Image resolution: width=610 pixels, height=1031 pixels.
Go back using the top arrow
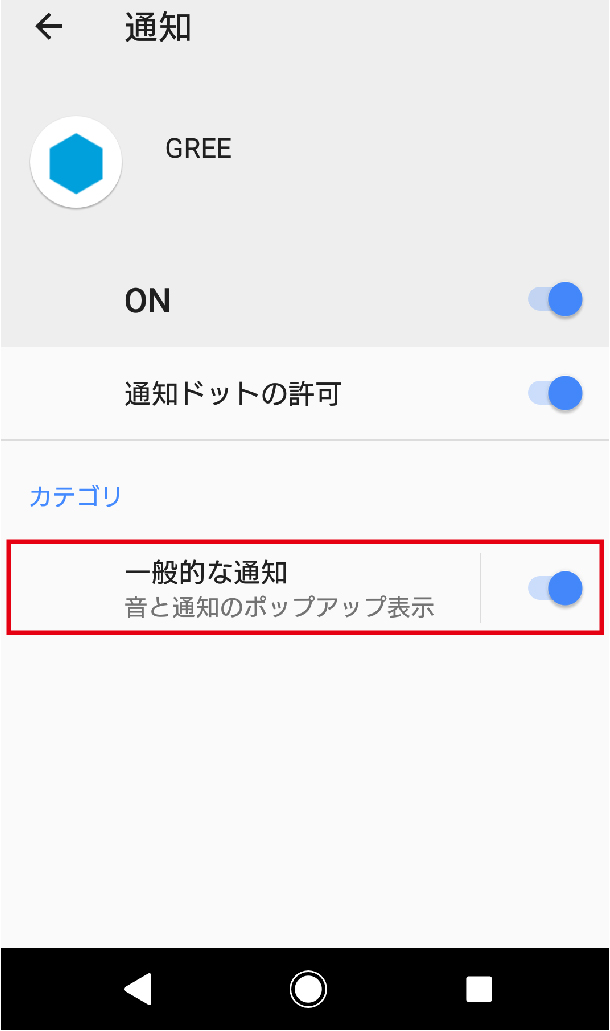tap(49, 27)
